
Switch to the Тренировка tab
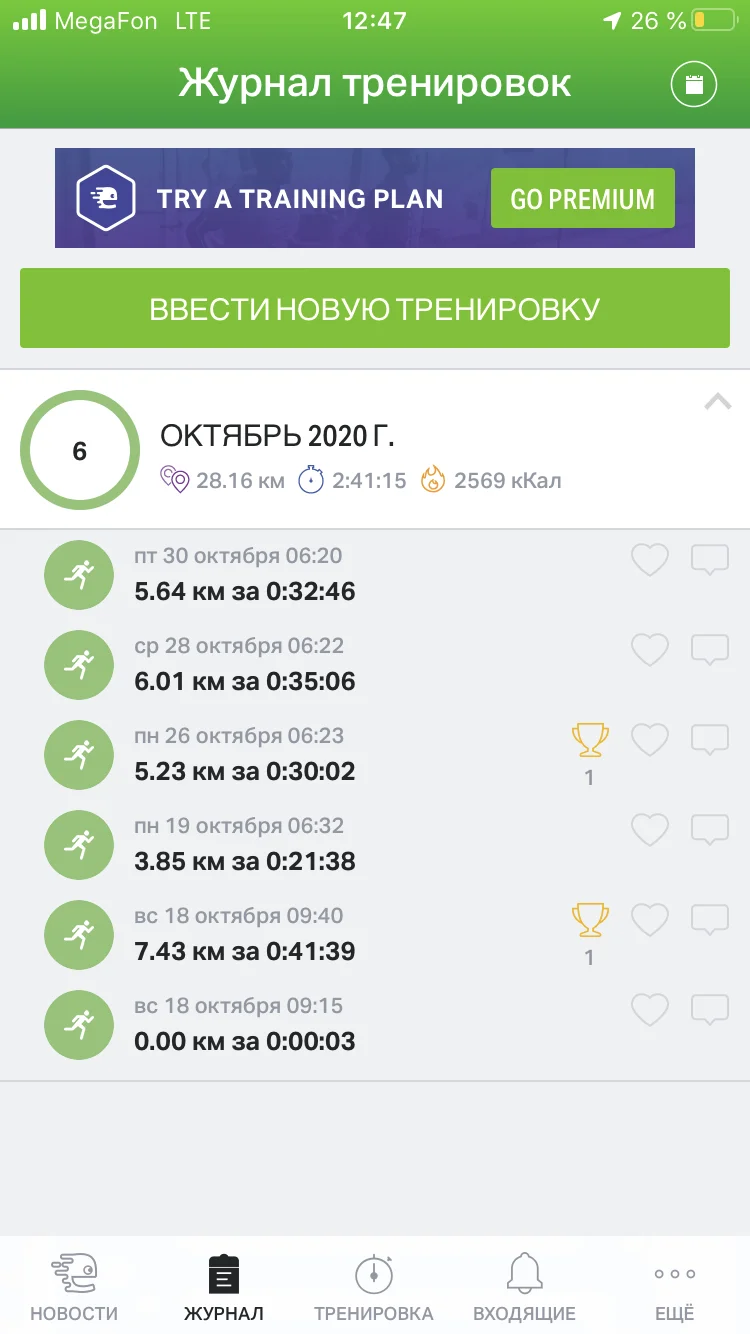(x=373, y=1288)
